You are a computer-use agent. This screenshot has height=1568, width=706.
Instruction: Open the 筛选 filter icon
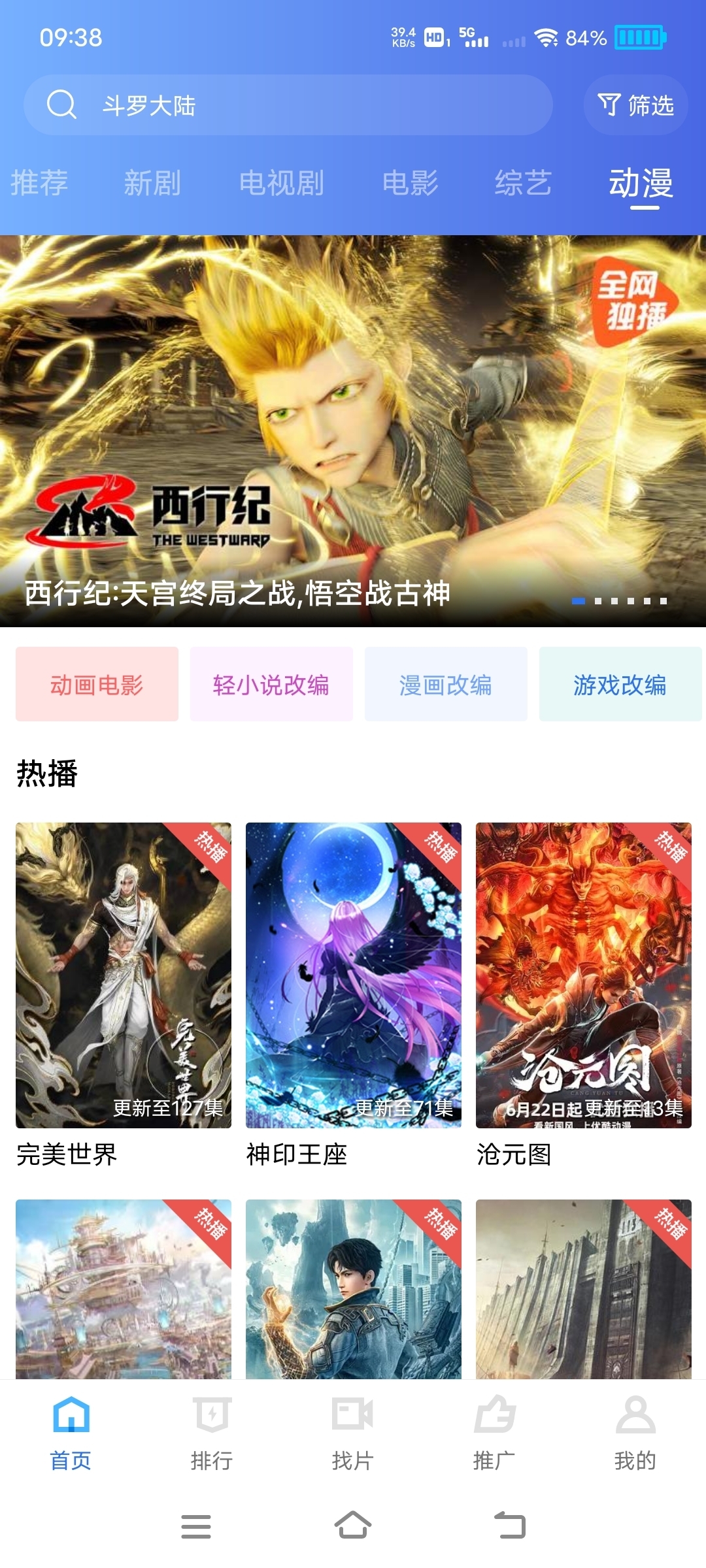click(609, 105)
